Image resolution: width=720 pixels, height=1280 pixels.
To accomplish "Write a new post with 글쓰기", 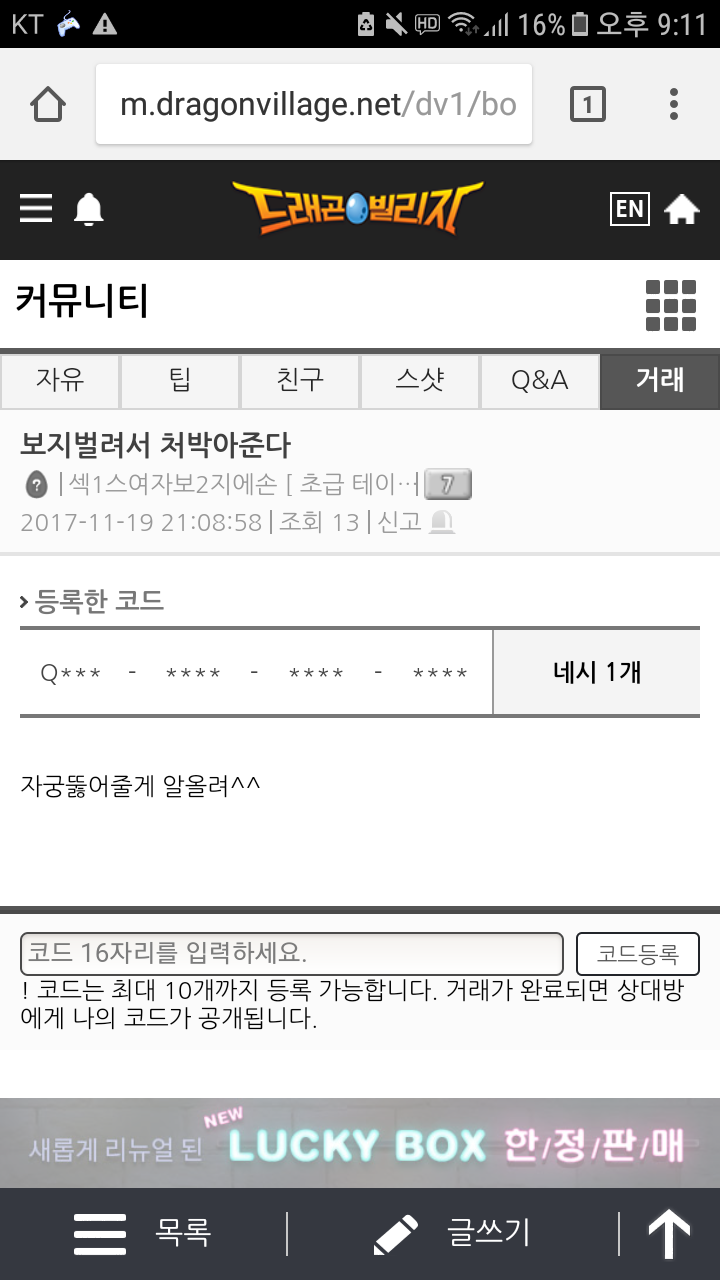I will (x=452, y=1233).
